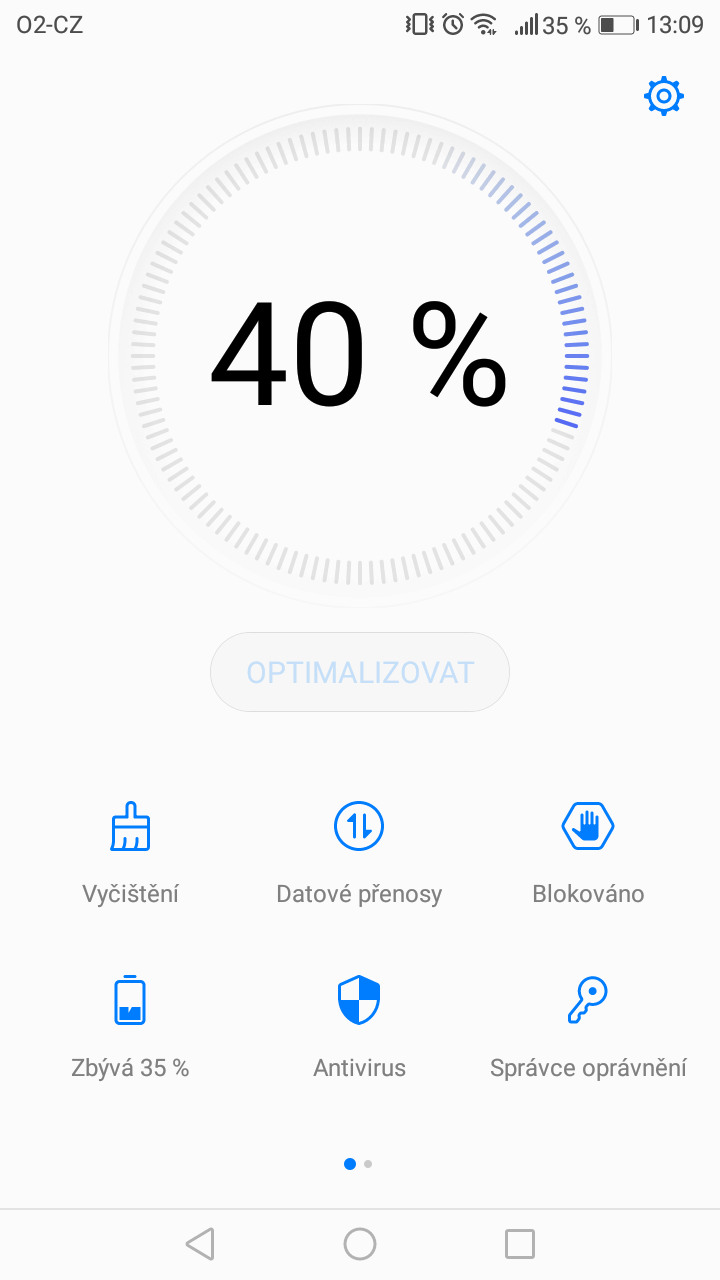Open Datové přenosy data usage
The height and width of the screenshot is (1280, 720).
[359, 852]
